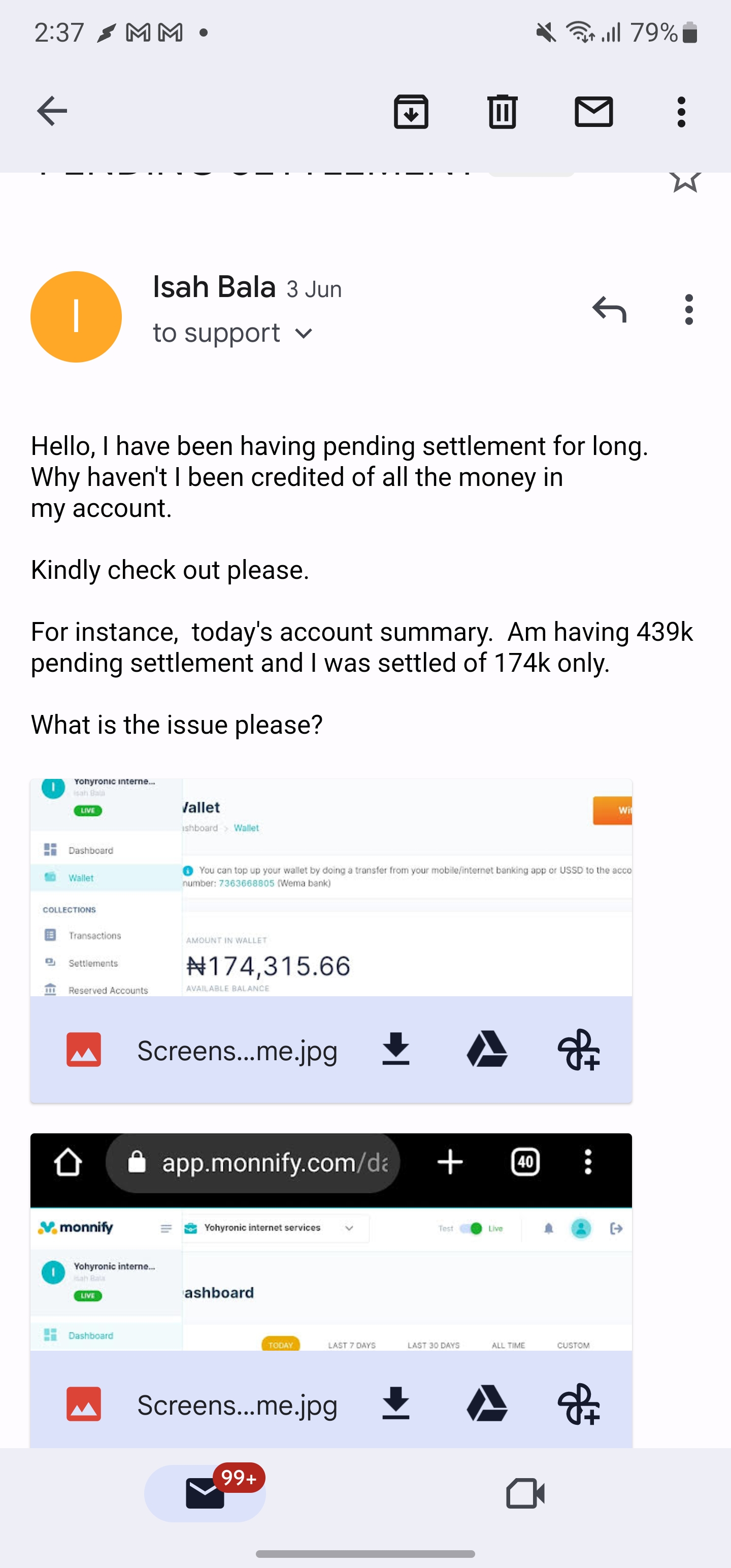Go back to the inbox

point(52,111)
